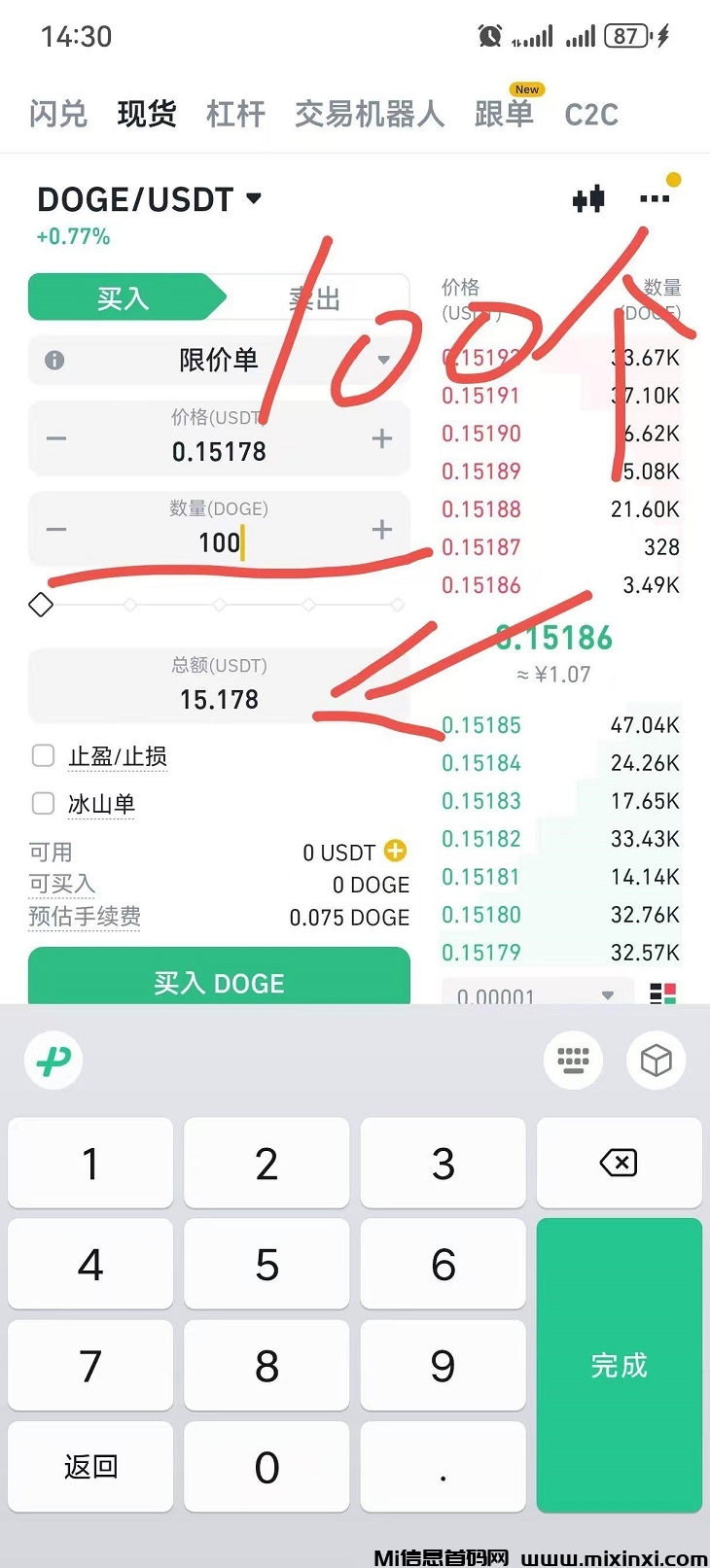
Task: Switch to the 杠杆 tab
Action: click(x=235, y=114)
